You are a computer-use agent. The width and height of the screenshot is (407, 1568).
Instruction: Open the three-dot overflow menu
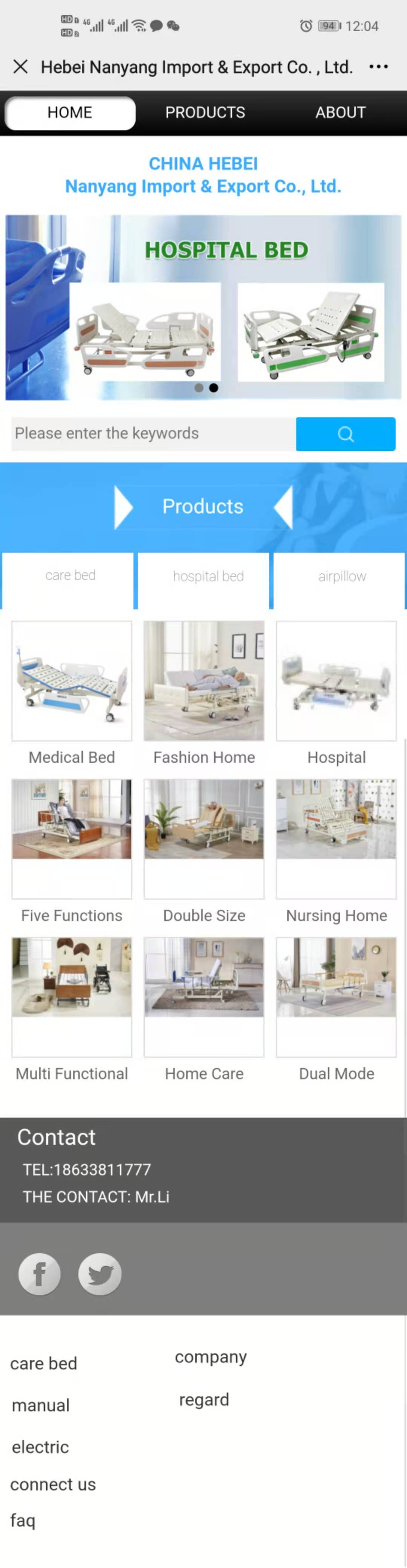[378, 66]
